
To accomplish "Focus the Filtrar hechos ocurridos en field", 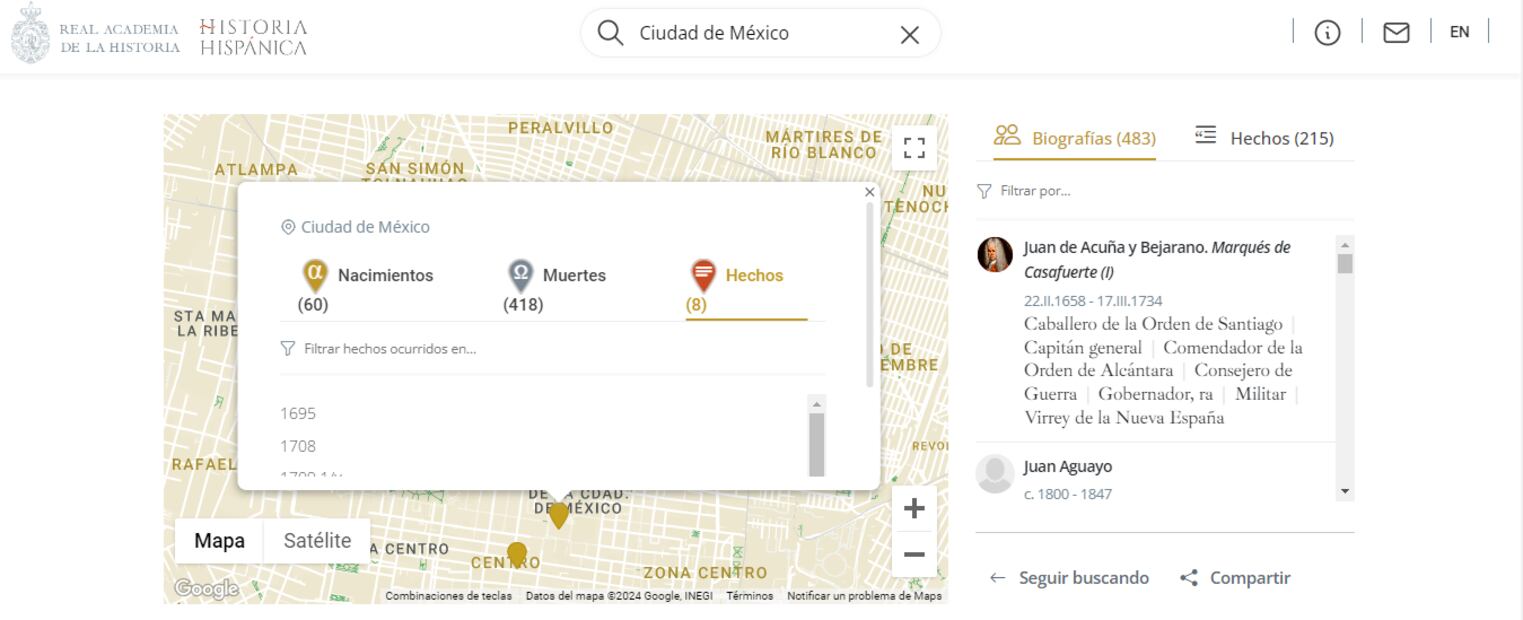I will [390, 349].
